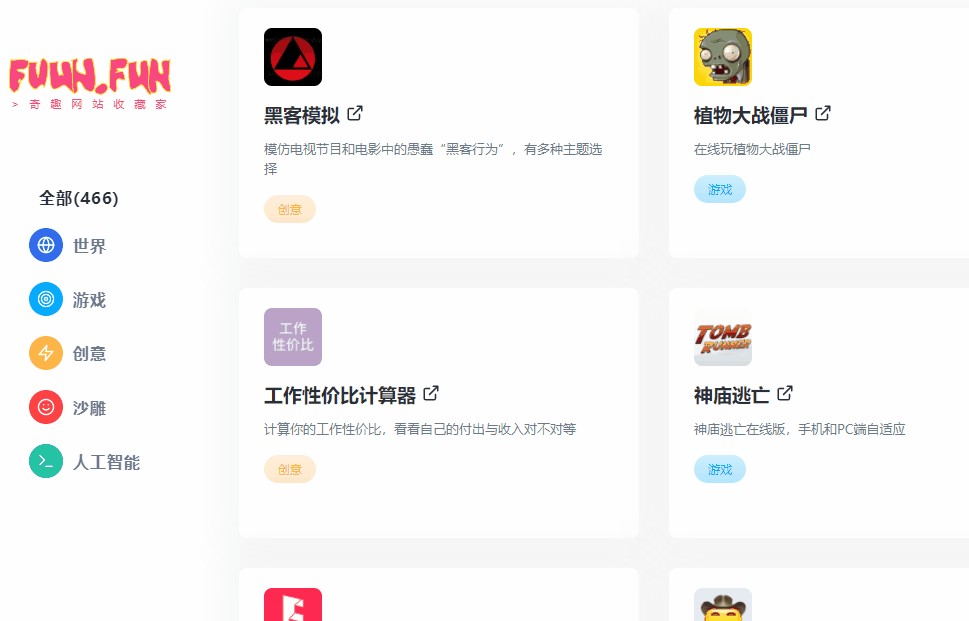Screen dimensions: 969x621
Task: Tap the 游戏 tag under 植物大战僵尸
Action: coord(720,189)
